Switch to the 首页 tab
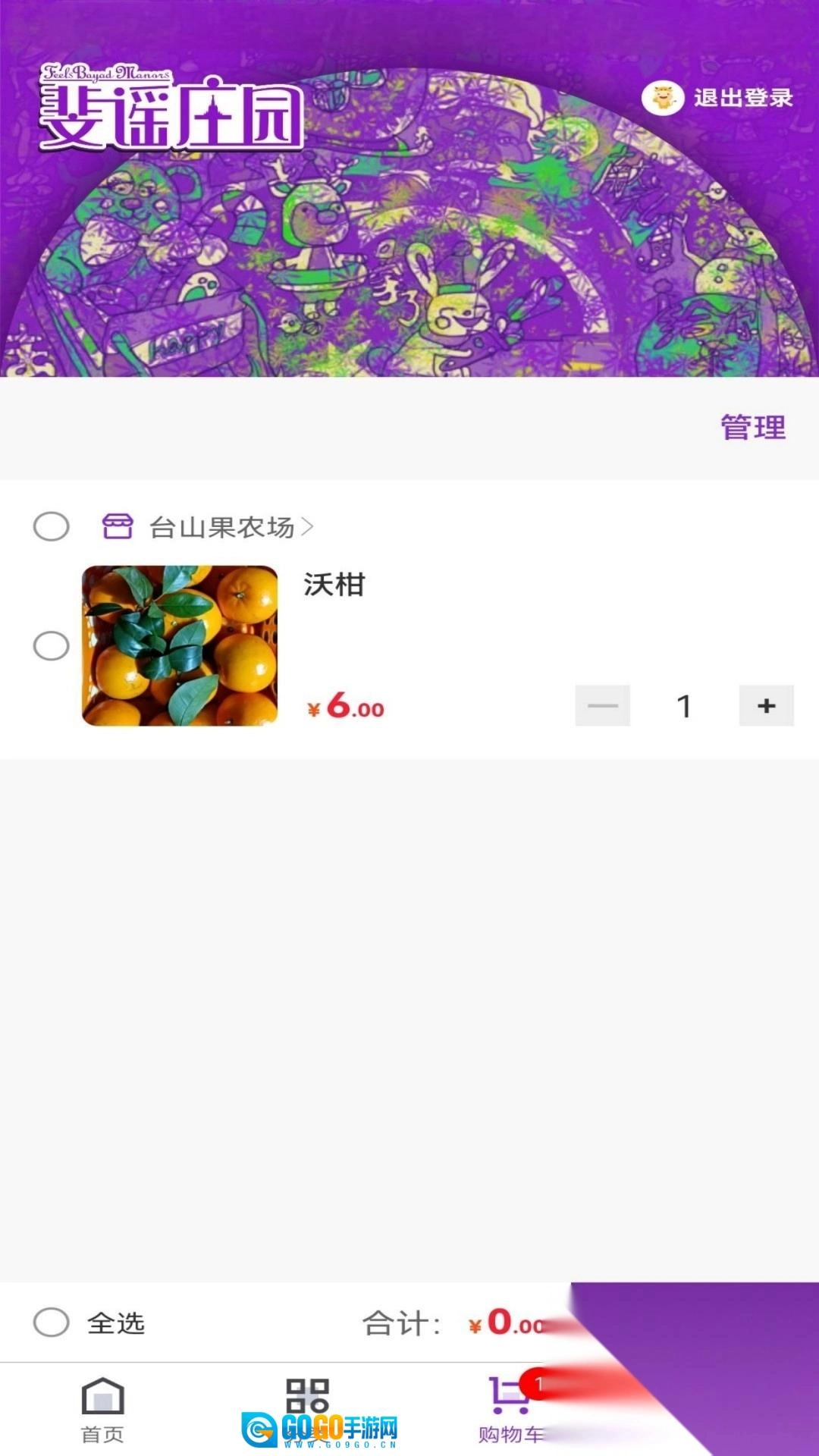The image size is (819, 1456). [x=102, y=1409]
